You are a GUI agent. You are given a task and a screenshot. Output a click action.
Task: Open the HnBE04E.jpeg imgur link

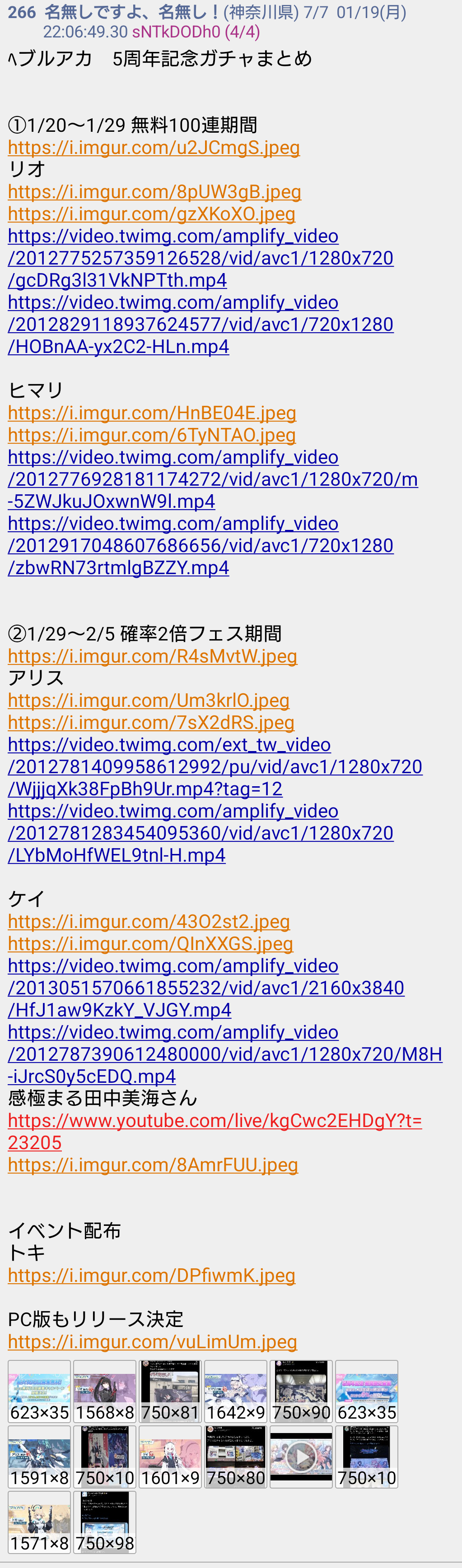[152, 413]
